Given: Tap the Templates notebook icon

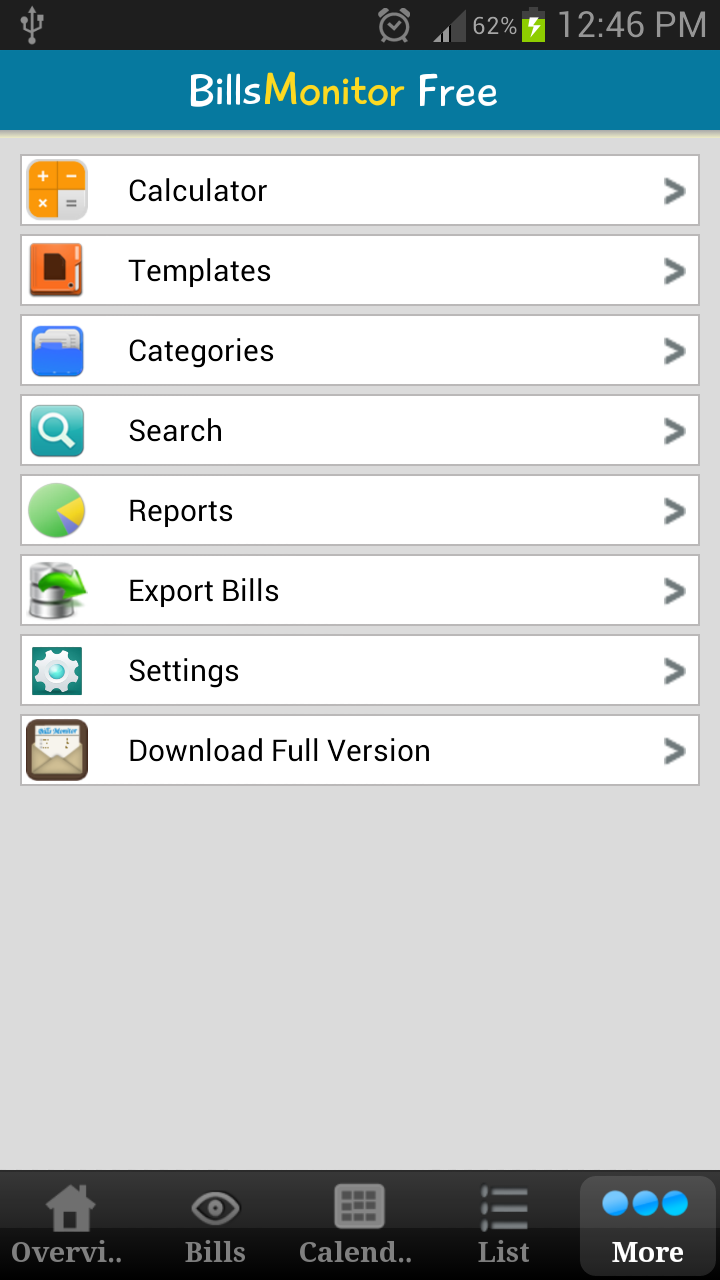Looking at the screenshot, I should pos(57,270).
